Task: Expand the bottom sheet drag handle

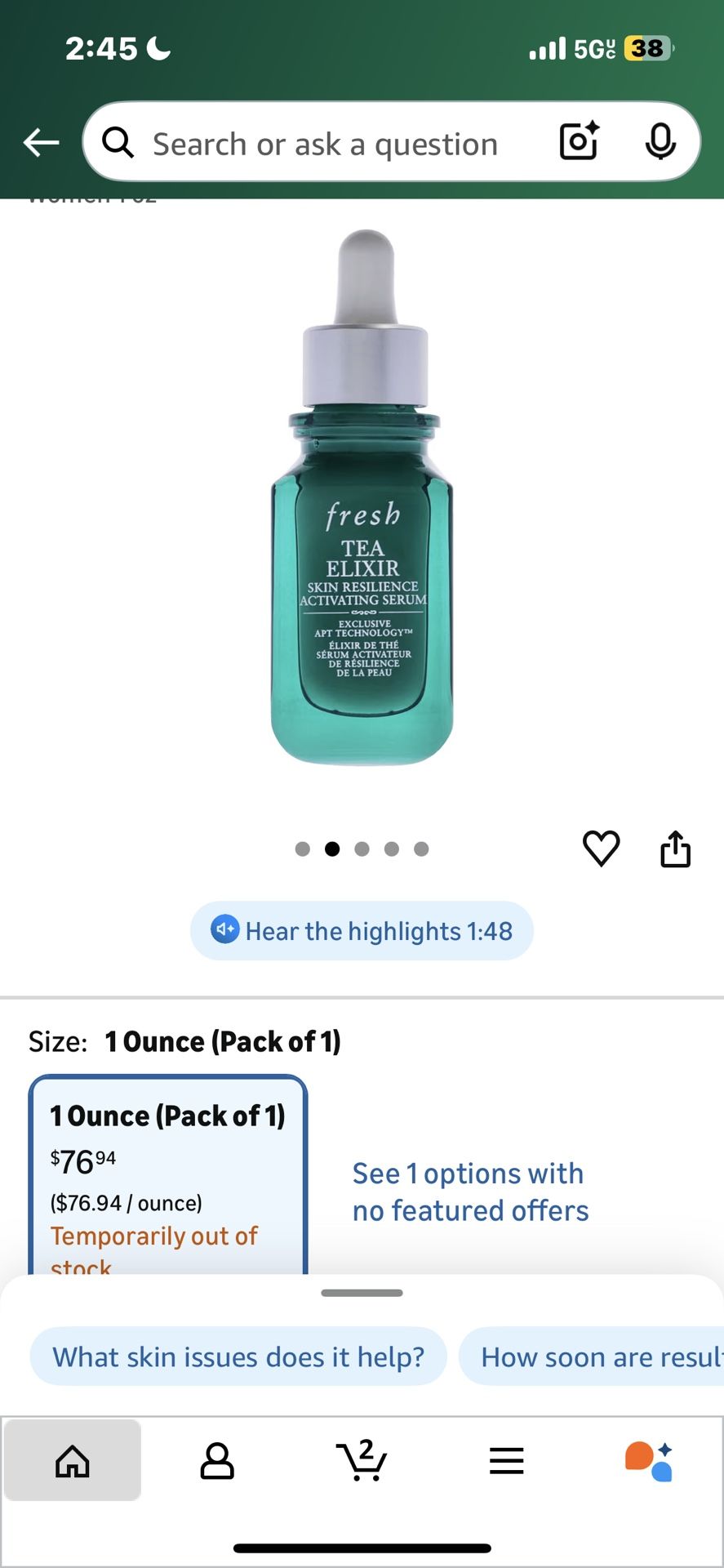Action: click(362, 1293)
